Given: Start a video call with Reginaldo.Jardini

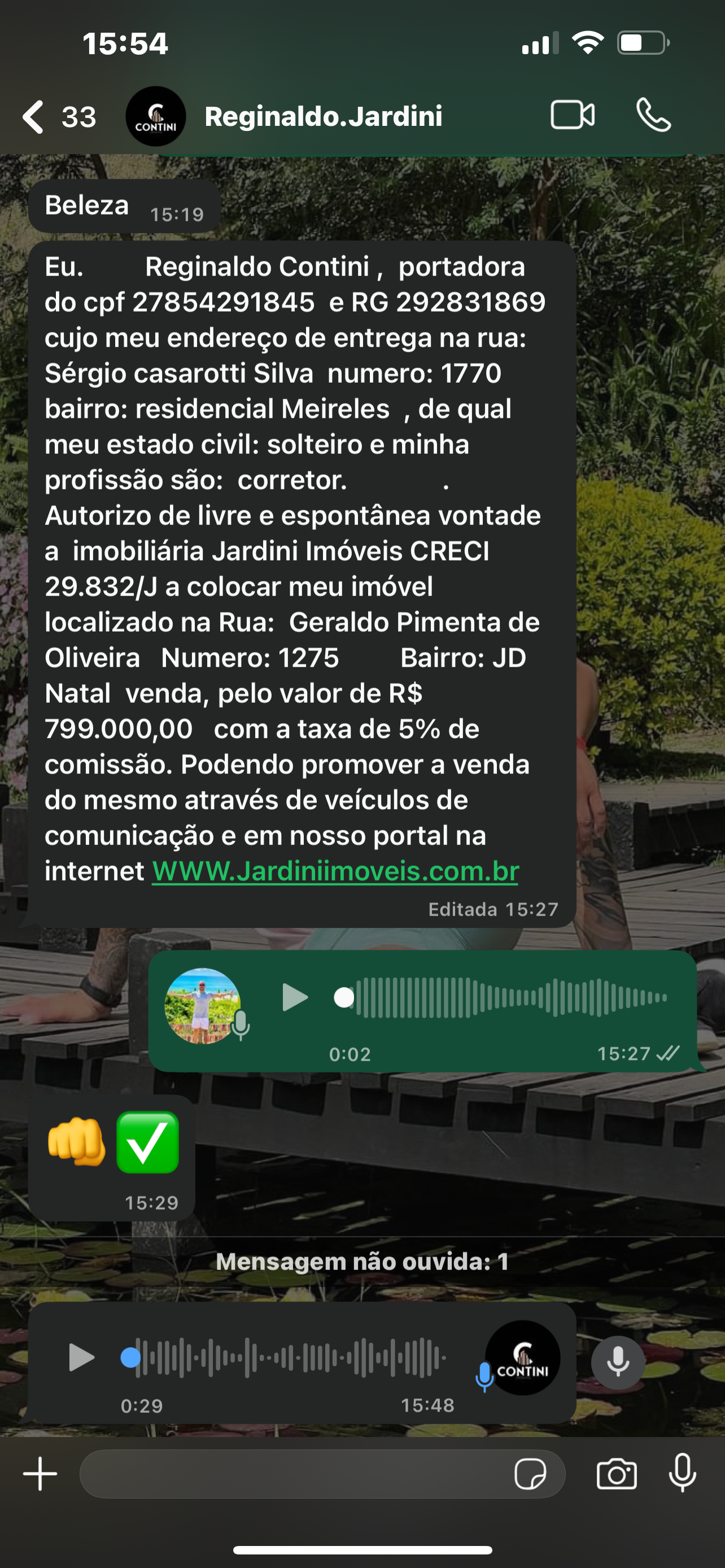Looking at the screenshot, I should pyautogui.click(x=573, y=116).
